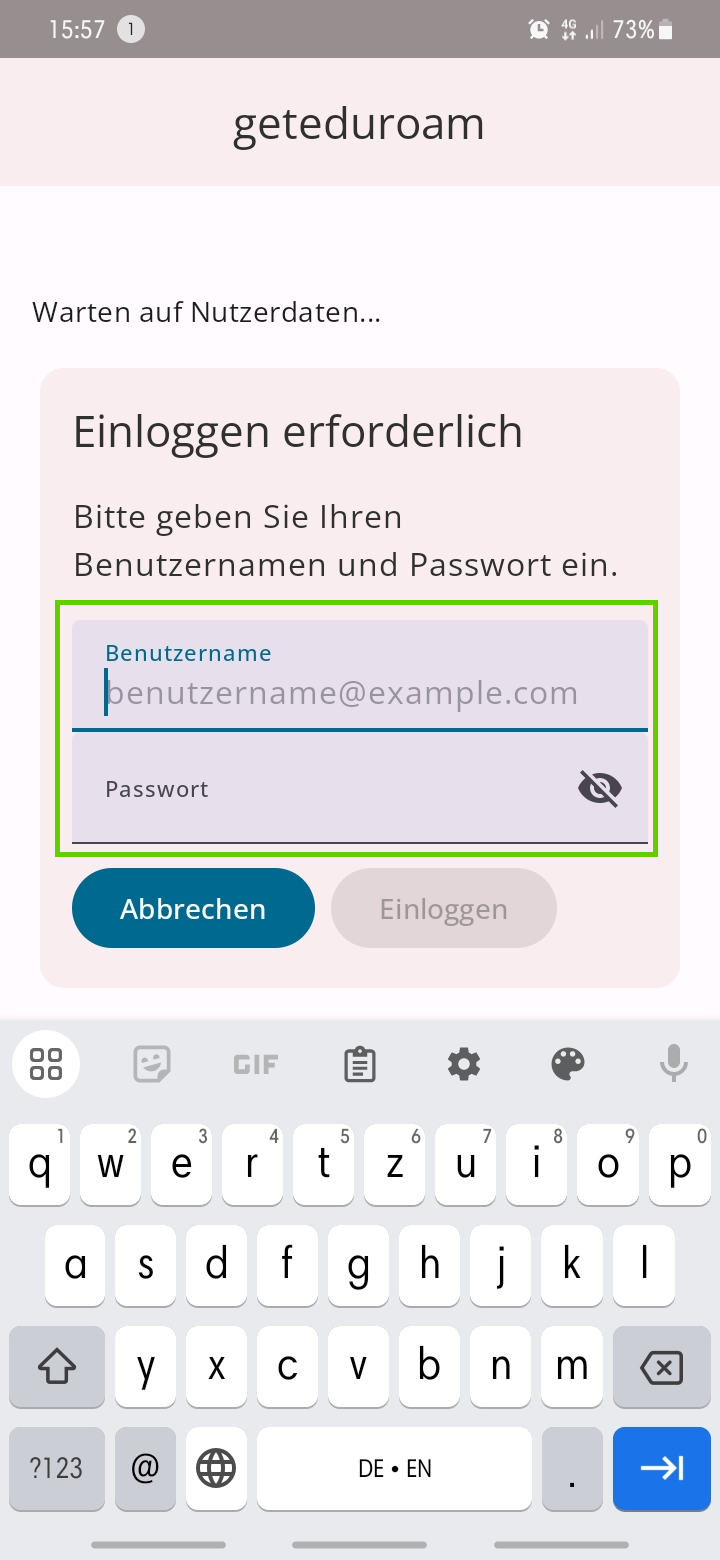Toggle password visibility eye icon
The width and height of the screenshot is (720, 1560).
tap(599, 789)
